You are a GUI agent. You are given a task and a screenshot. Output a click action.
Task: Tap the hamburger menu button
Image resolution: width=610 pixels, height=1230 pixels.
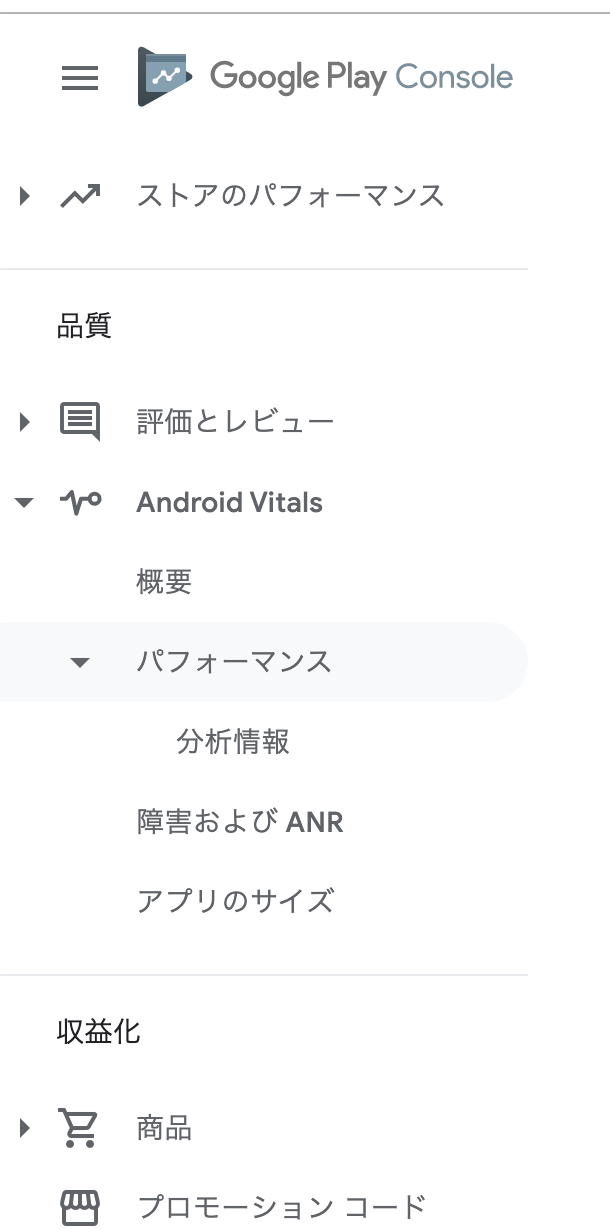pos(80,78)
